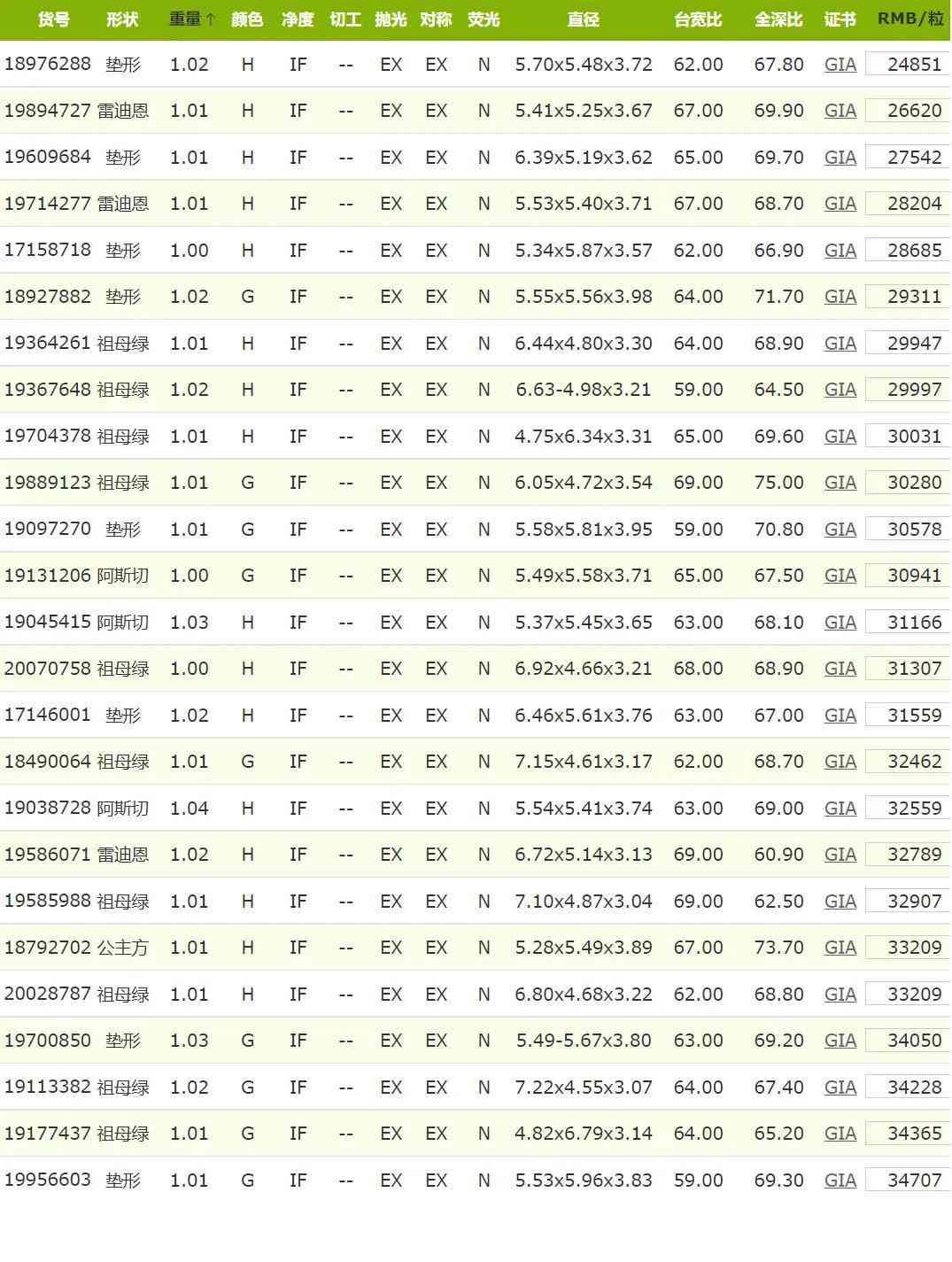Sort the table by the 颜色 column header
This screenshot has width=952, height=1262.
(247, 19)
